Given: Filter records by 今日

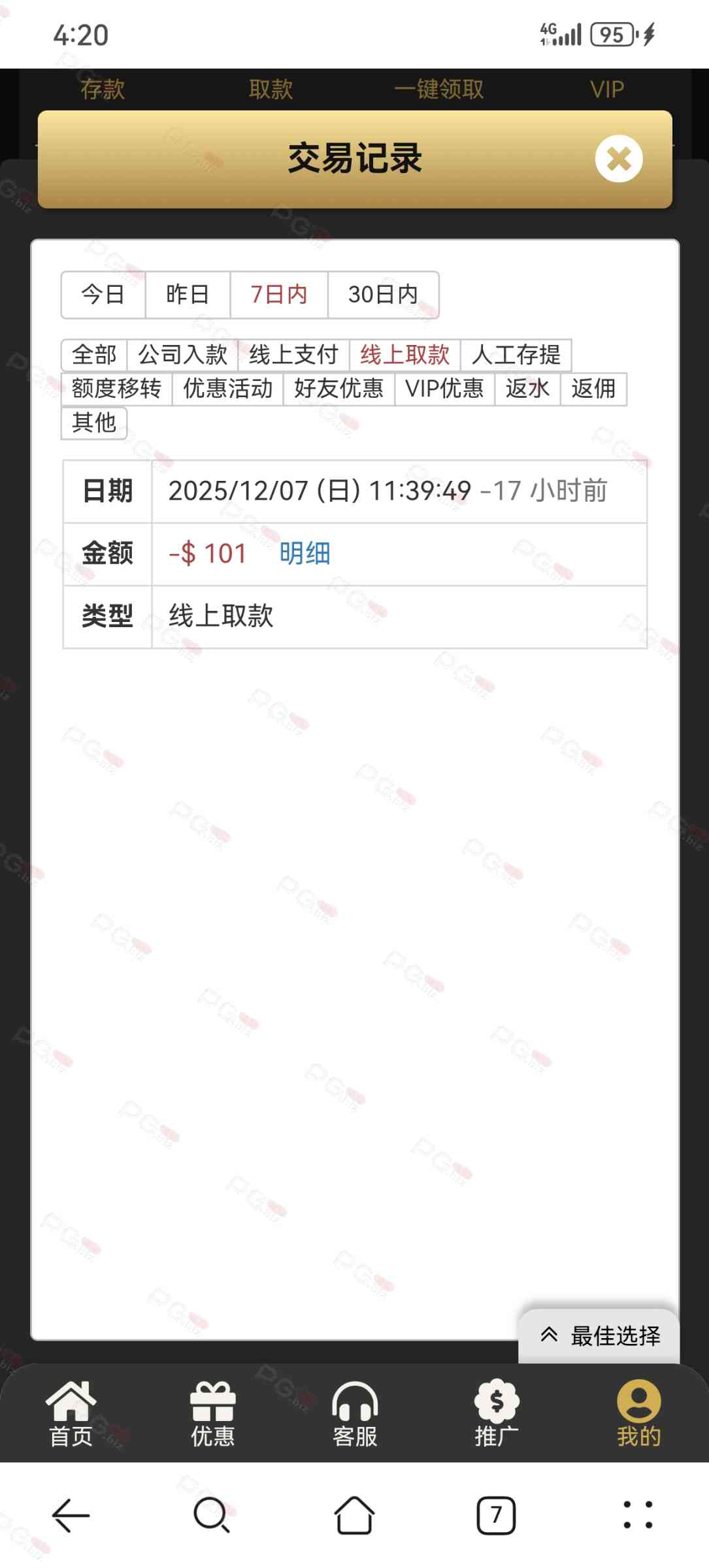Looking at the screenshot, I should (103, 295).
